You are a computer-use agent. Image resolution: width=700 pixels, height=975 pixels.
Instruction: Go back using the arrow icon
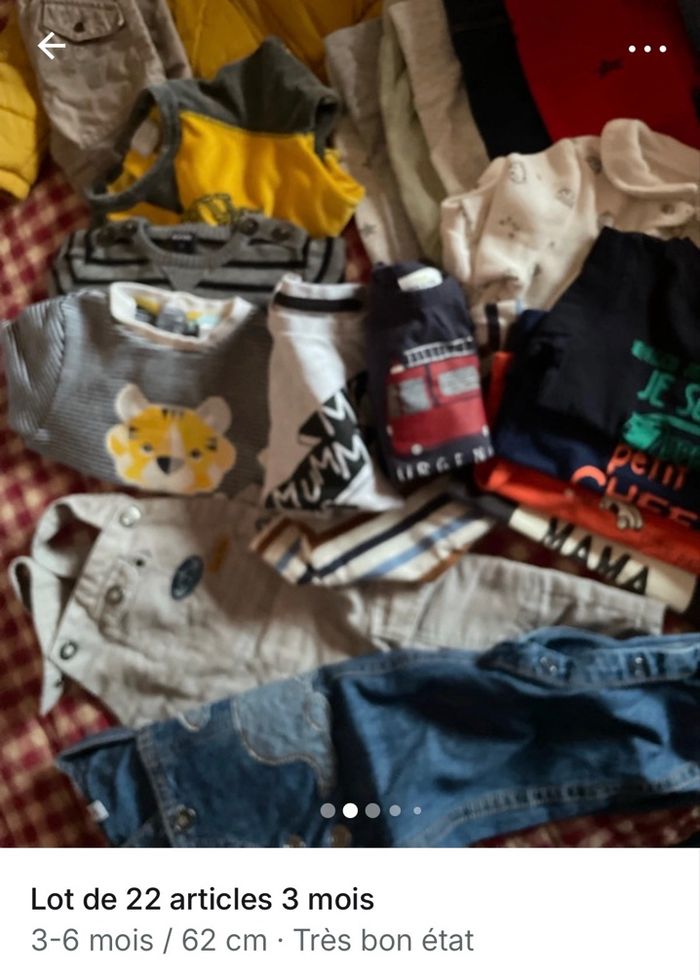coord(51,45)
